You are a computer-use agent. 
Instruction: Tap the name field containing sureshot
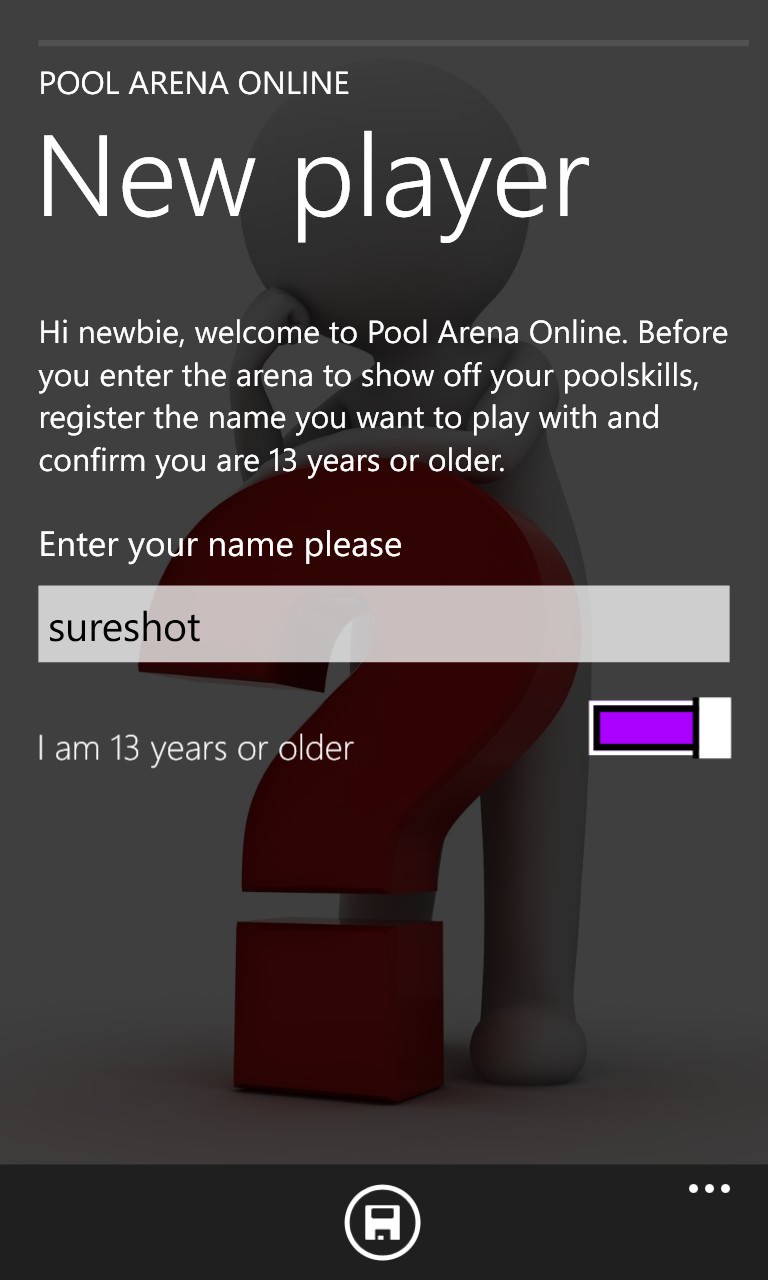point(383,624)
